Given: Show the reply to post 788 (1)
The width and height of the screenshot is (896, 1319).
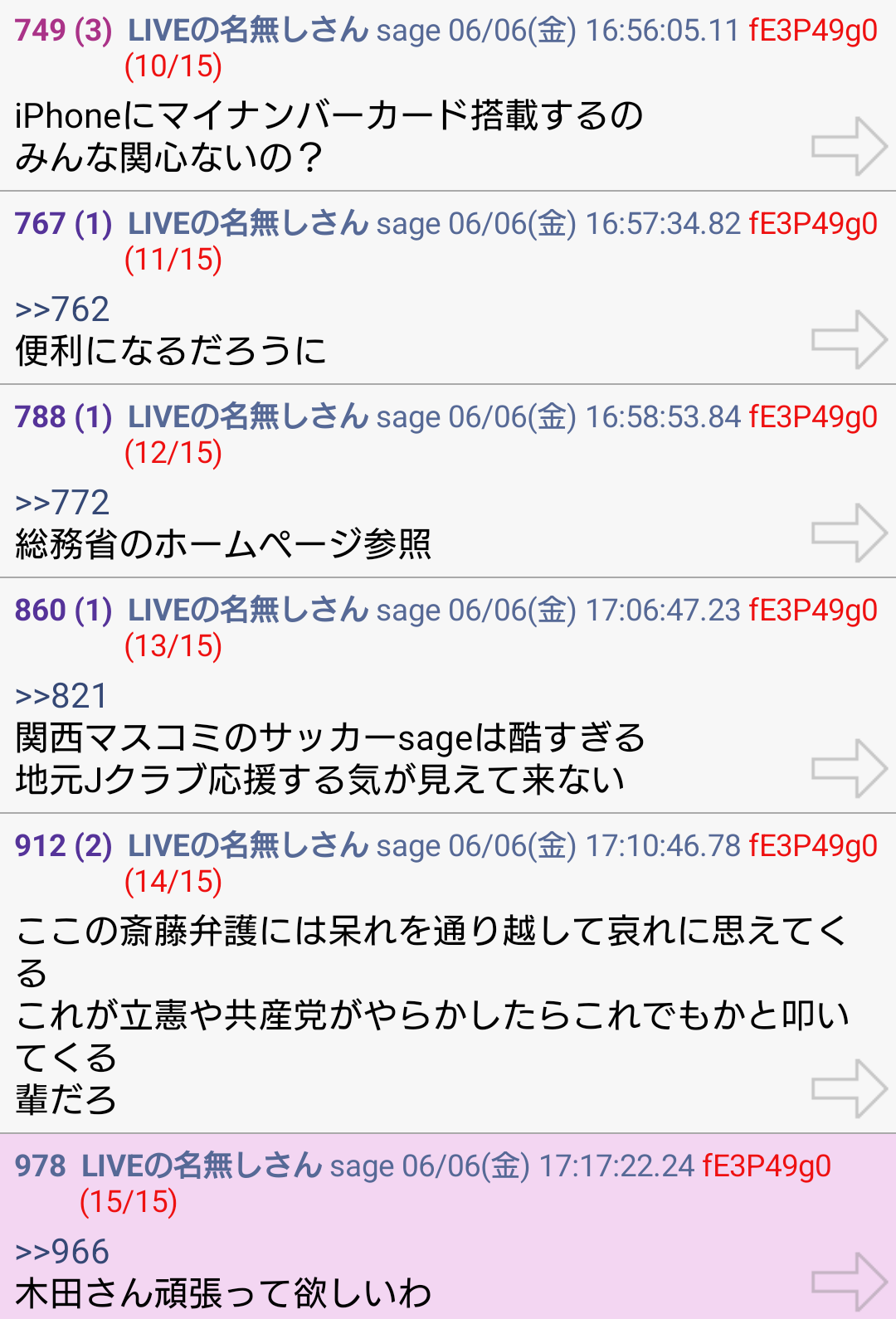Looking at the screenshot, I should [63, 417].
